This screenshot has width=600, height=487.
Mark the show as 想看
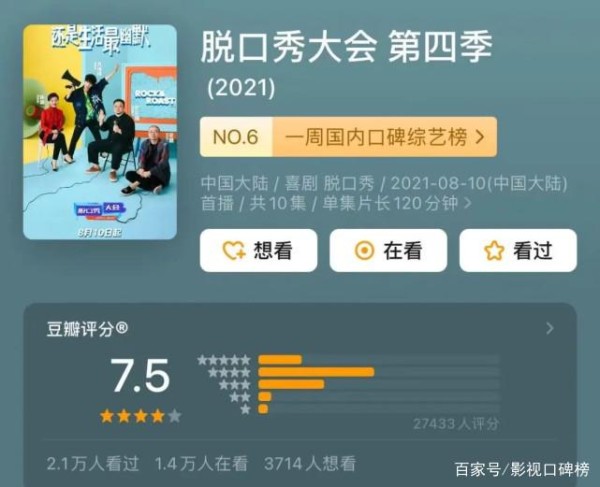click(258, 250)
